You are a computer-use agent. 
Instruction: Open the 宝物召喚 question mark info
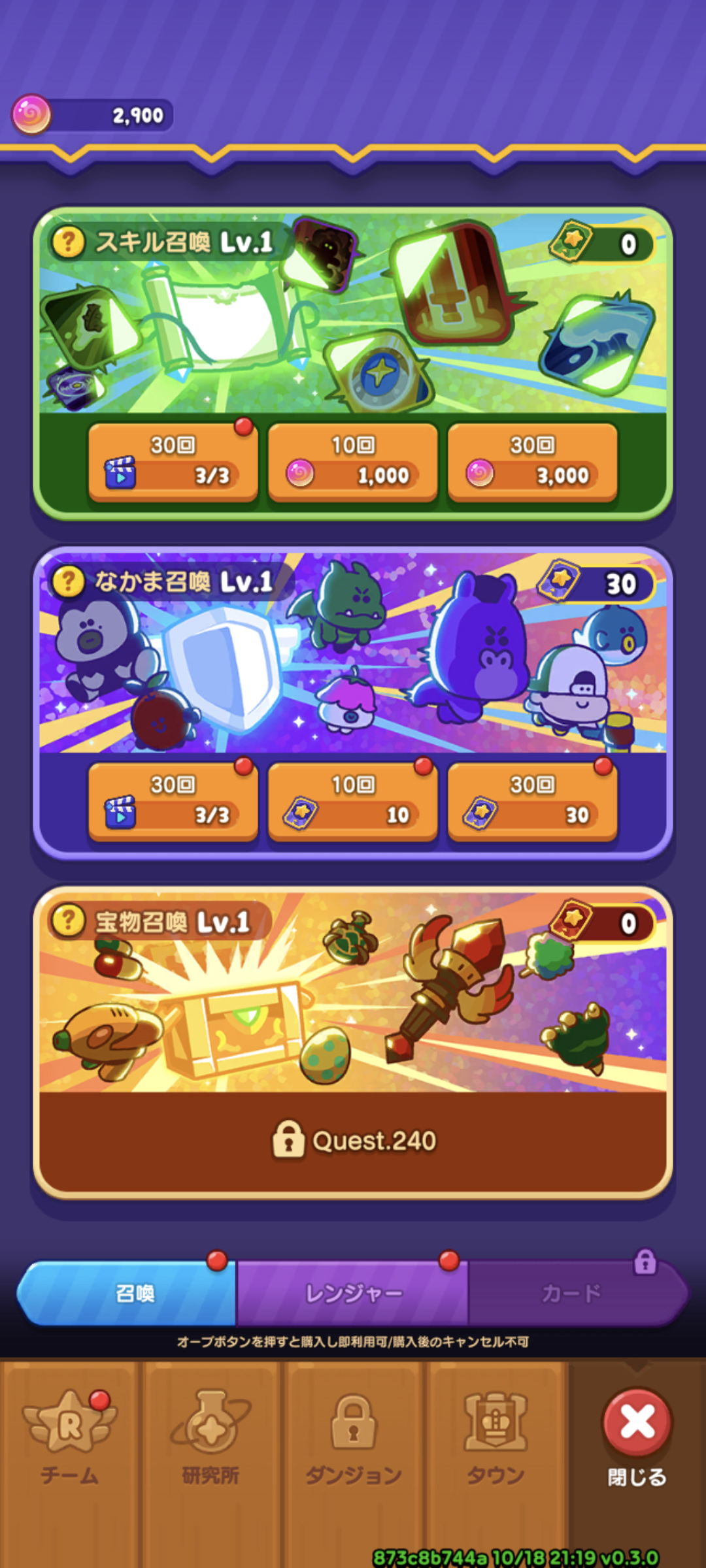68,921
